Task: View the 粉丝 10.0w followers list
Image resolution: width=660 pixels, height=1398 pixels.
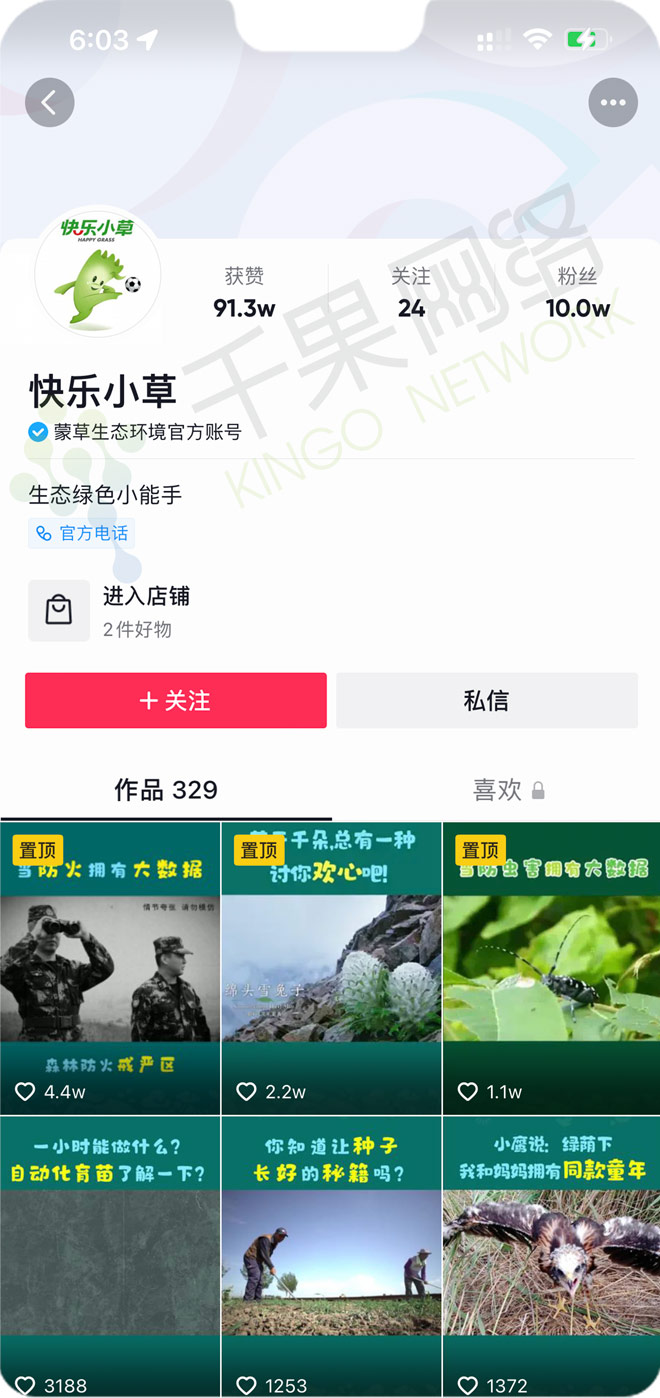Action: (x=577, y=293)
